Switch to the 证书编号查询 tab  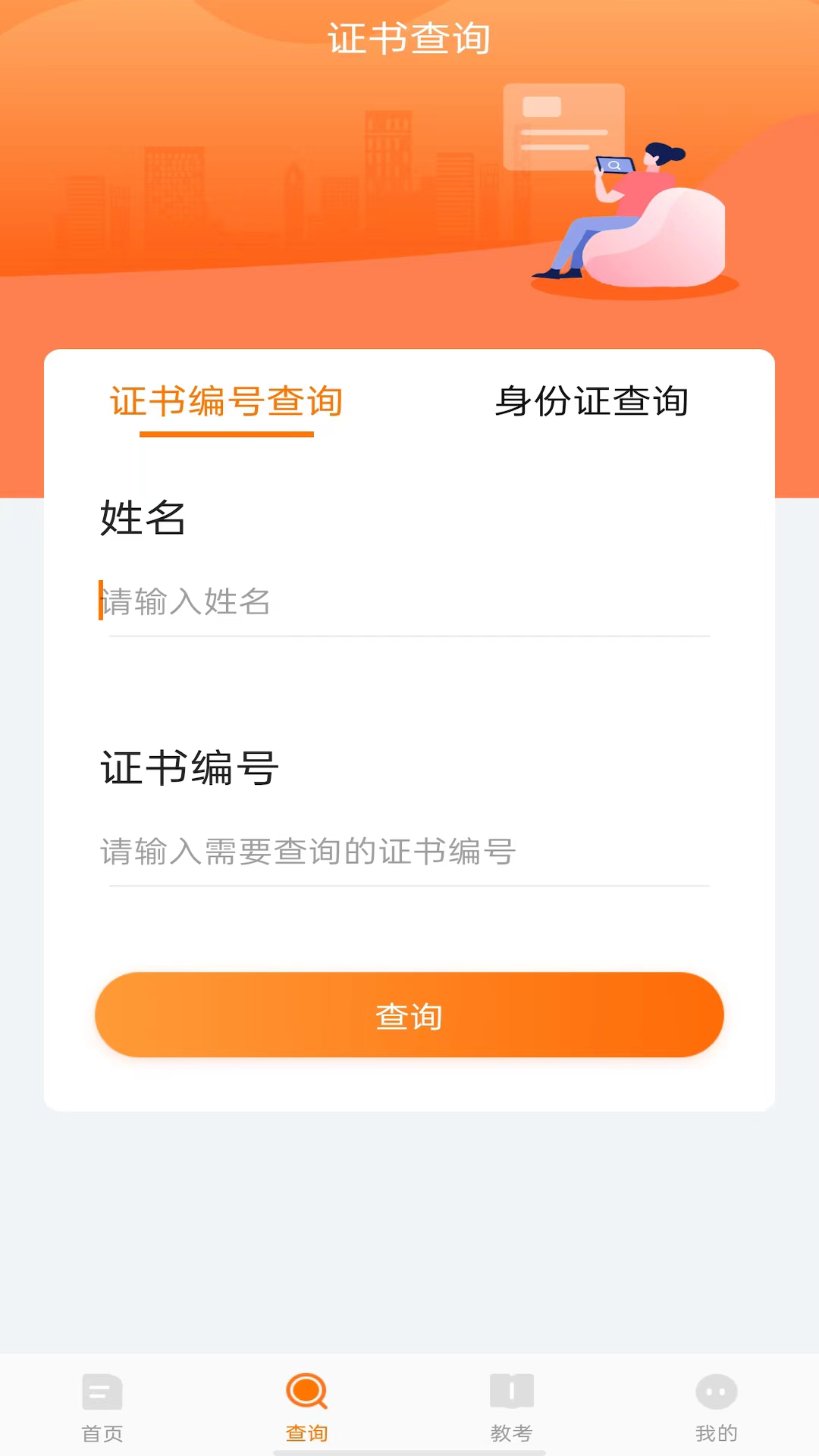(x=226, y=402)
